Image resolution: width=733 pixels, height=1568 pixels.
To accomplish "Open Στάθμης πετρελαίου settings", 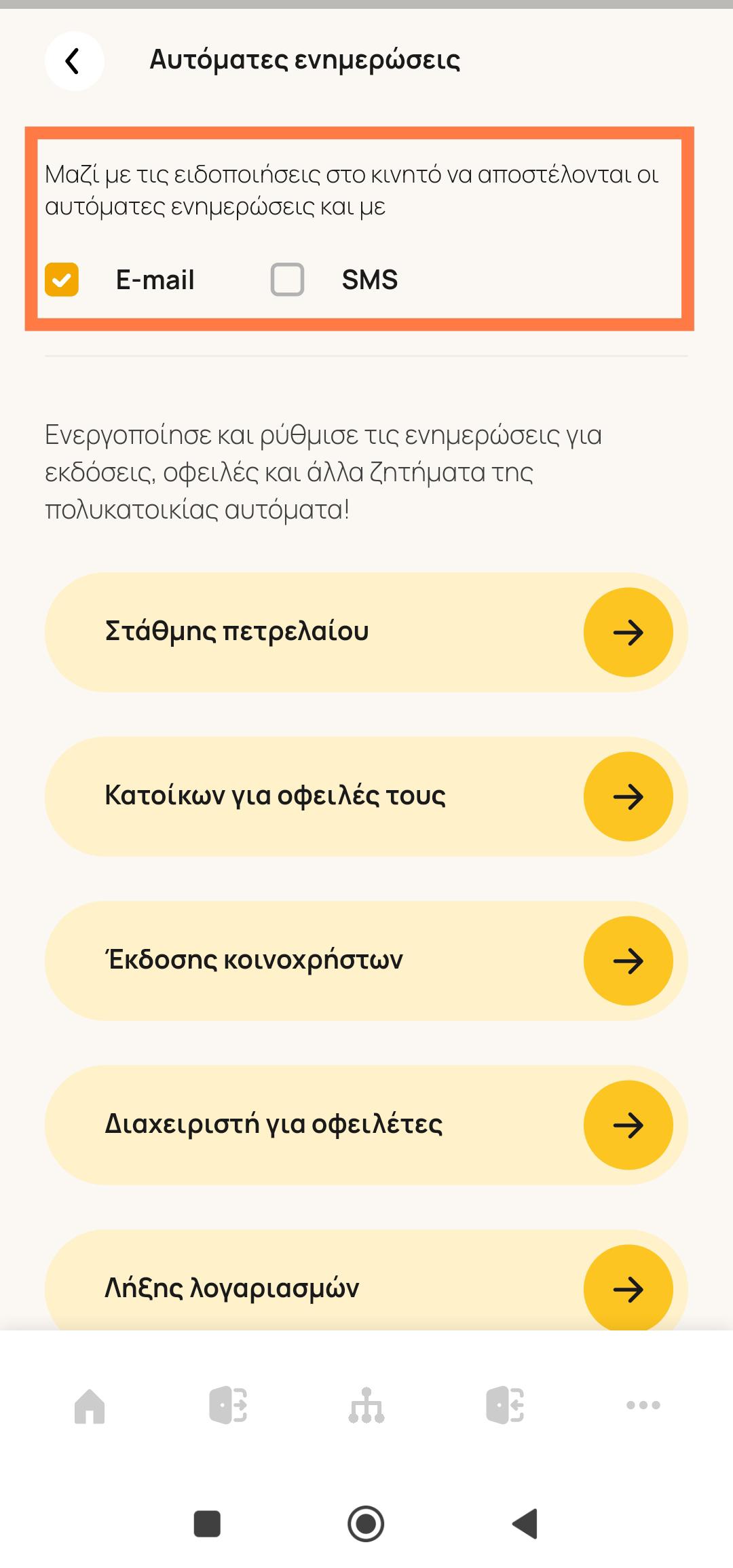I will [x=366, y=632].
